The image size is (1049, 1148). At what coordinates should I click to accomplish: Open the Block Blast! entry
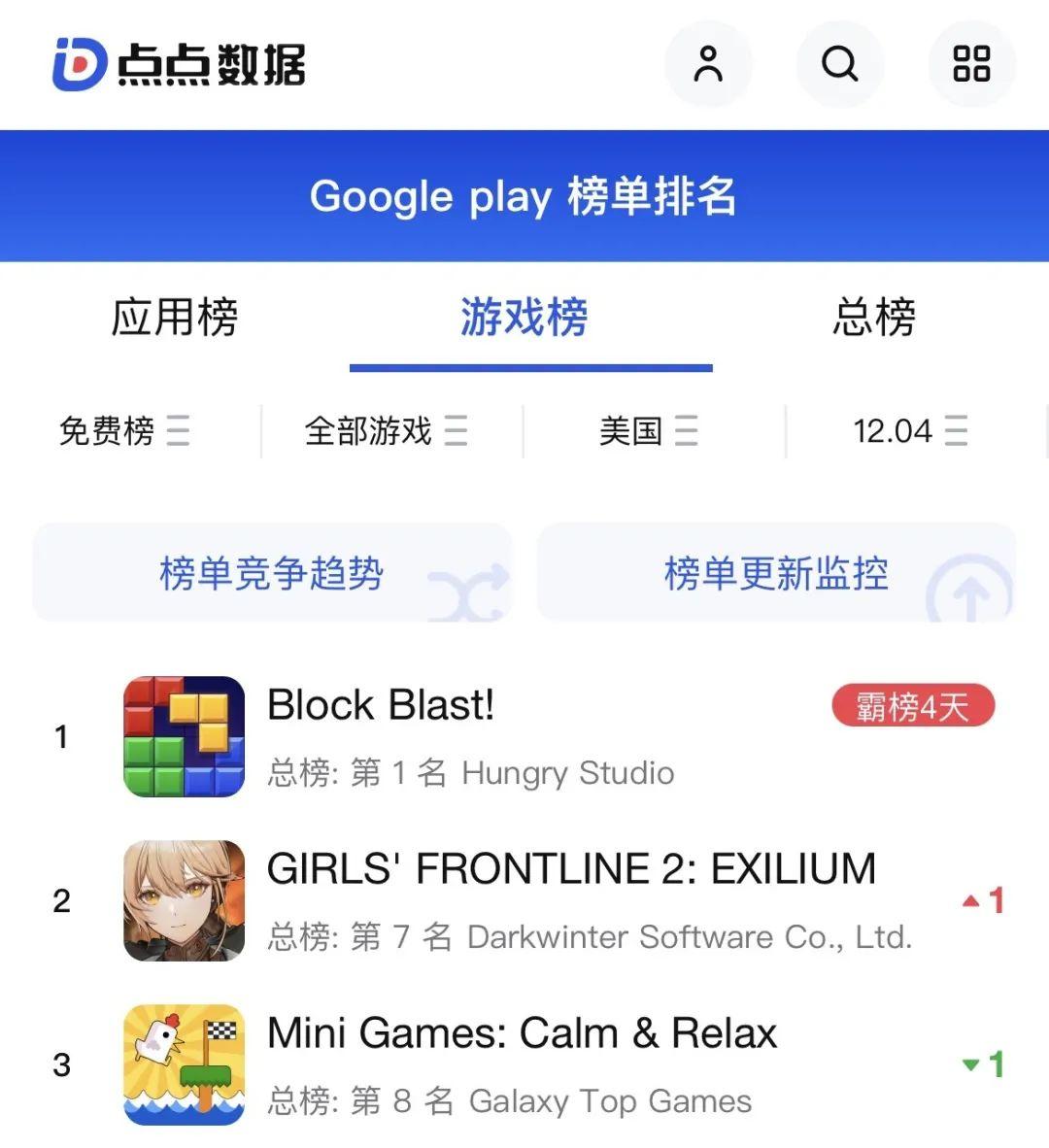(381, 706)
